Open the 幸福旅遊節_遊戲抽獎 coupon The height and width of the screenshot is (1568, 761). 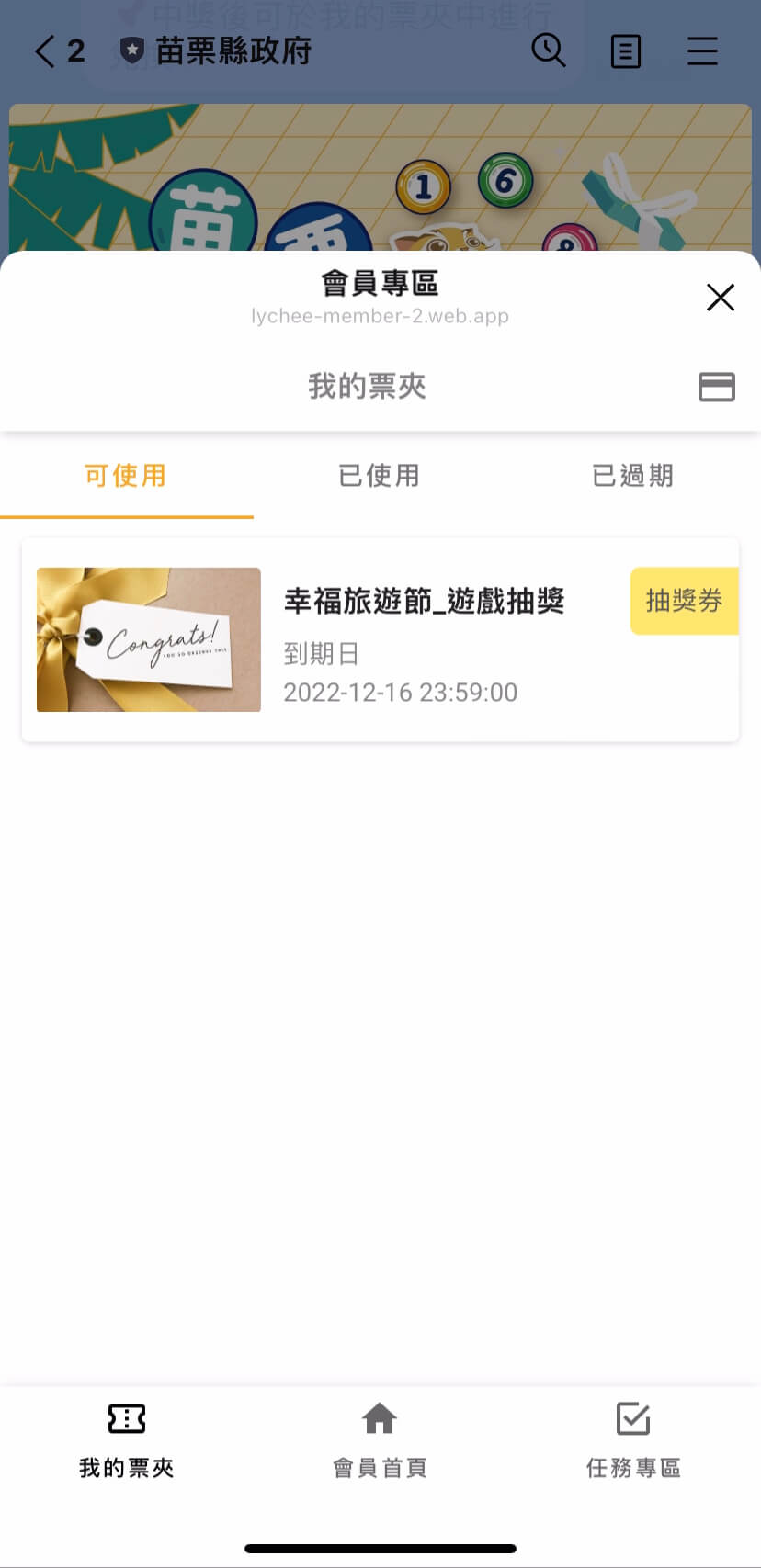point(425,602)
